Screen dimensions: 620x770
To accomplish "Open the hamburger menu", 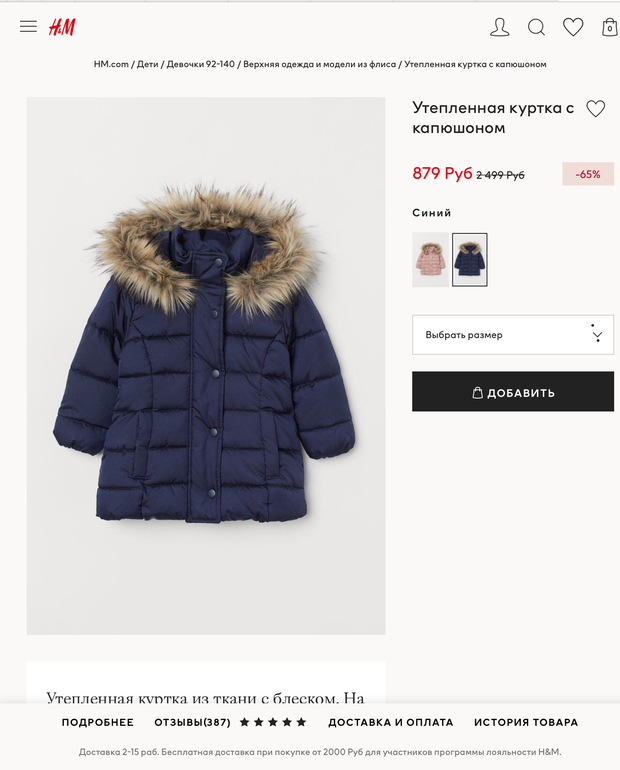I will click(28, 27).
